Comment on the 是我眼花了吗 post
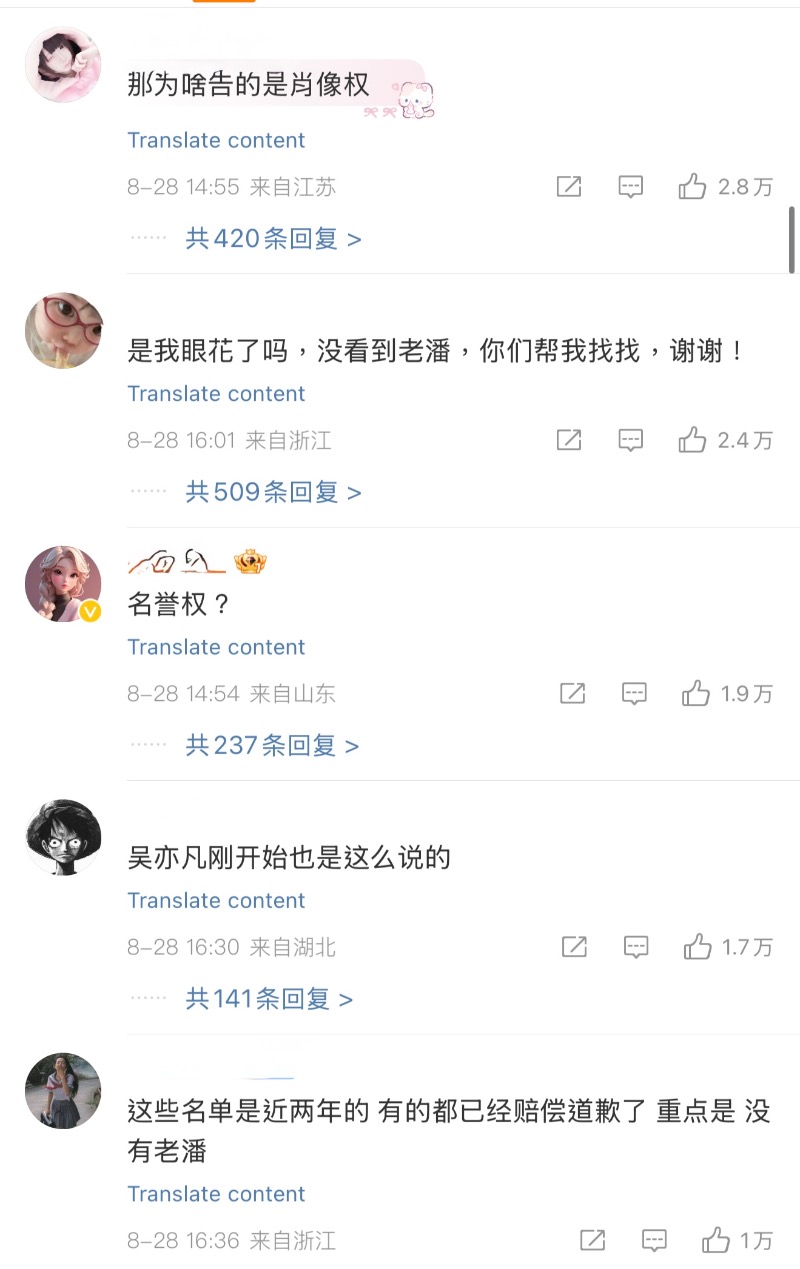 [630, 440]
